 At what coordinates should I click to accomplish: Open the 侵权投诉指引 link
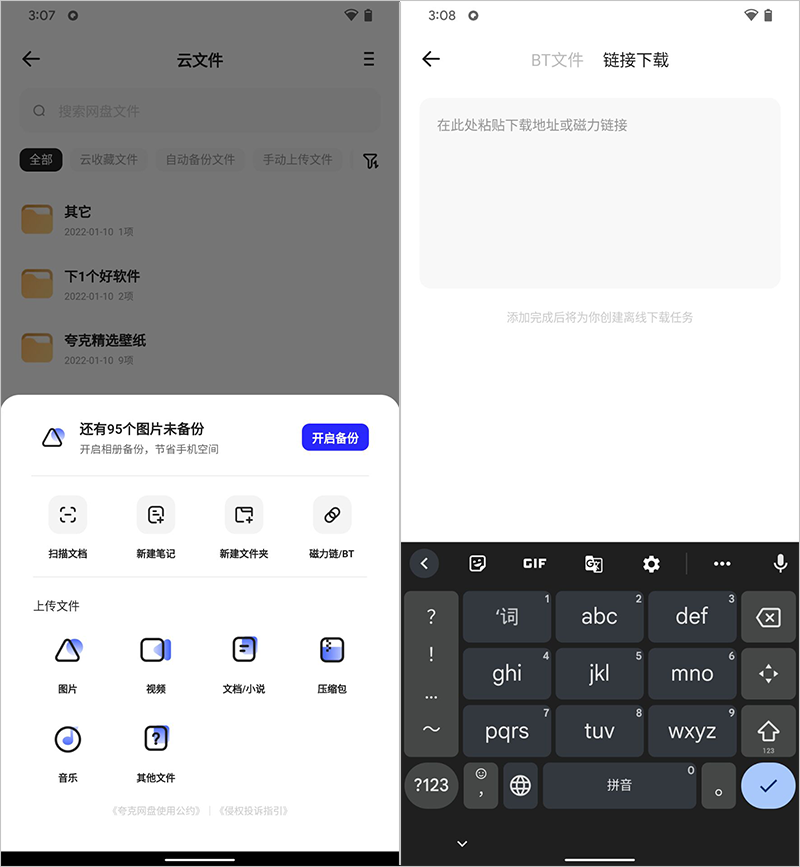253,811
